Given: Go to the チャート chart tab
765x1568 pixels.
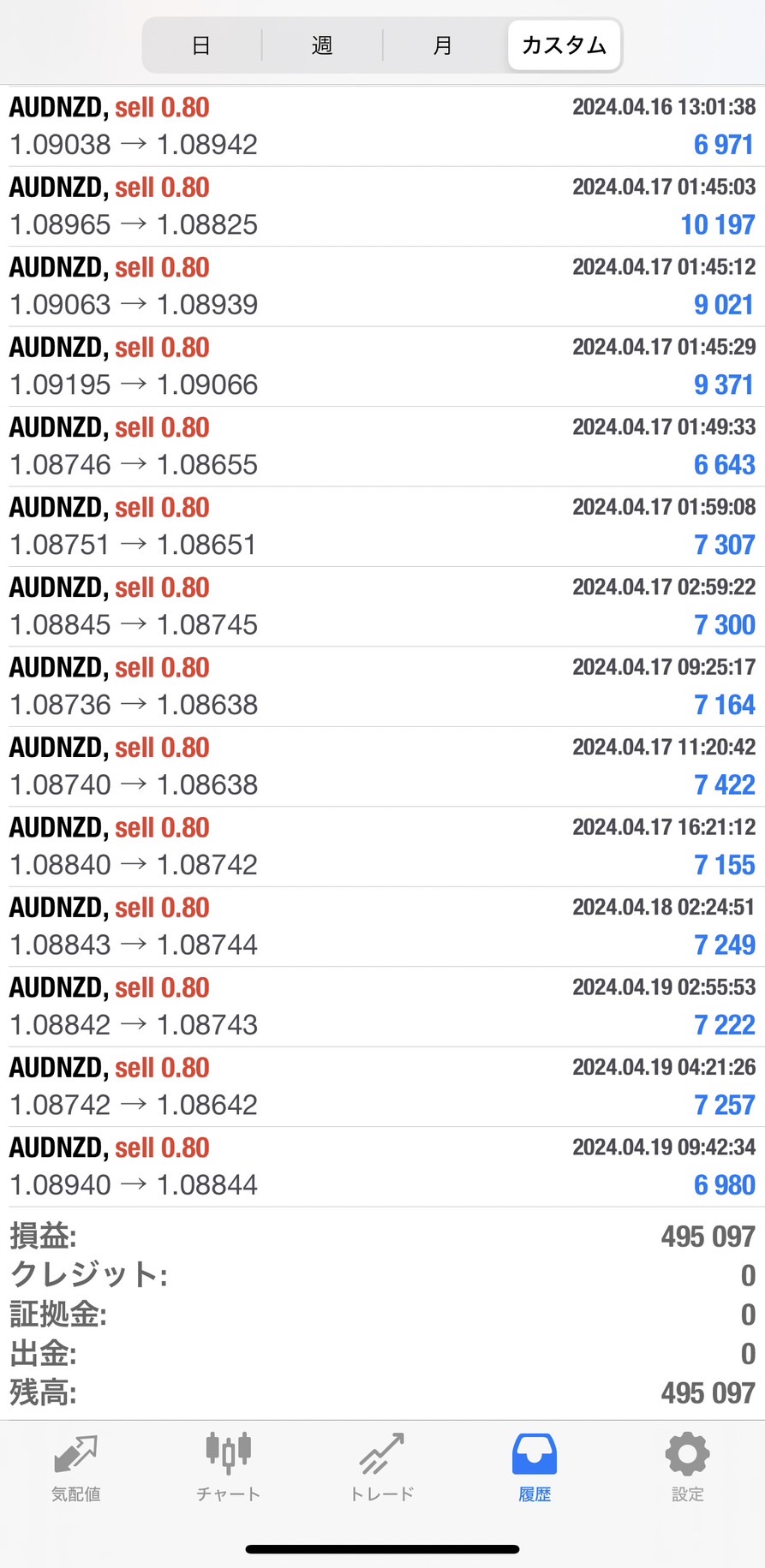Looking at the screenshot, I should tap(228, 1468).
